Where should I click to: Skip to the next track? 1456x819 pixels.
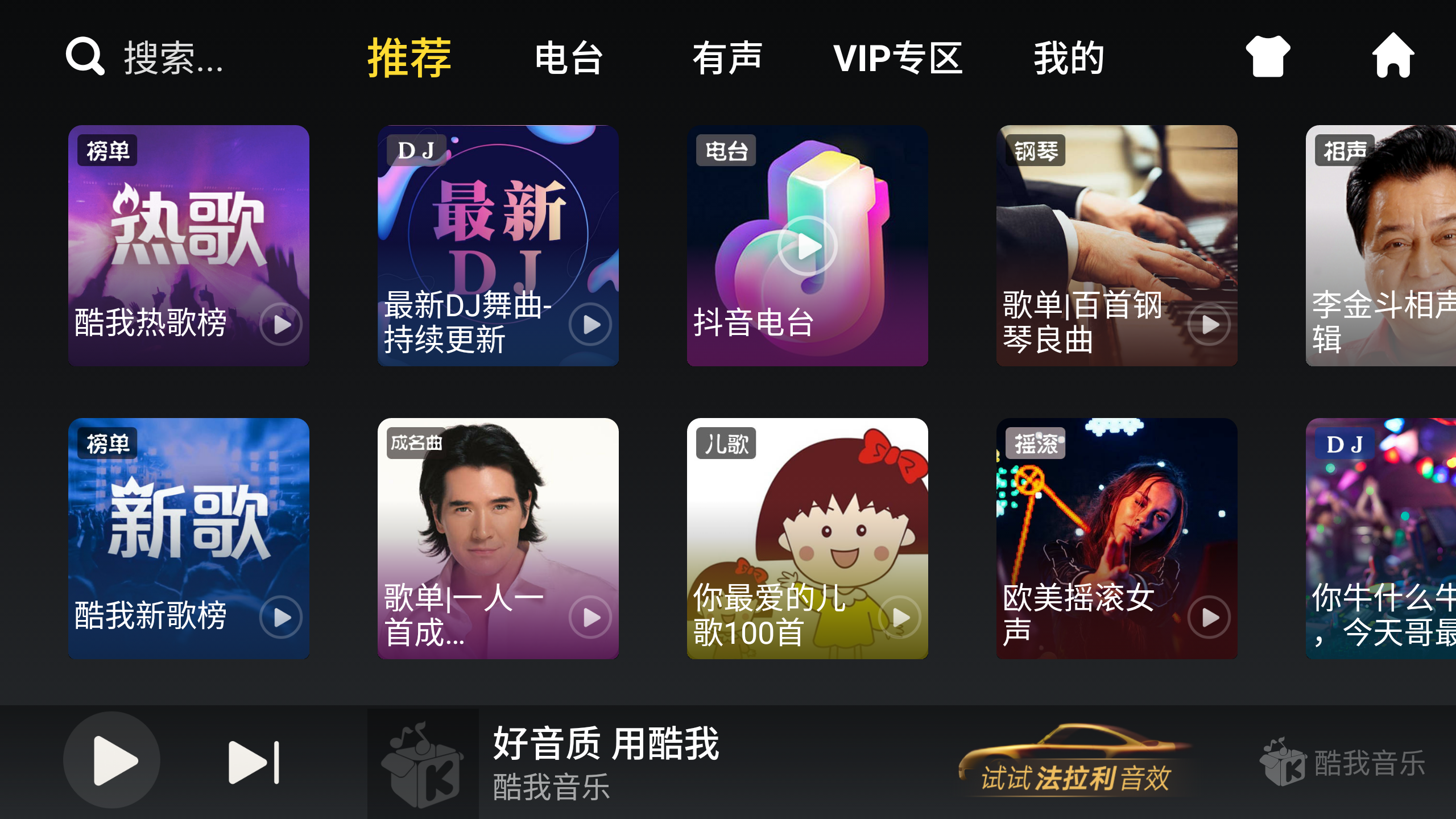coord(254,762)
